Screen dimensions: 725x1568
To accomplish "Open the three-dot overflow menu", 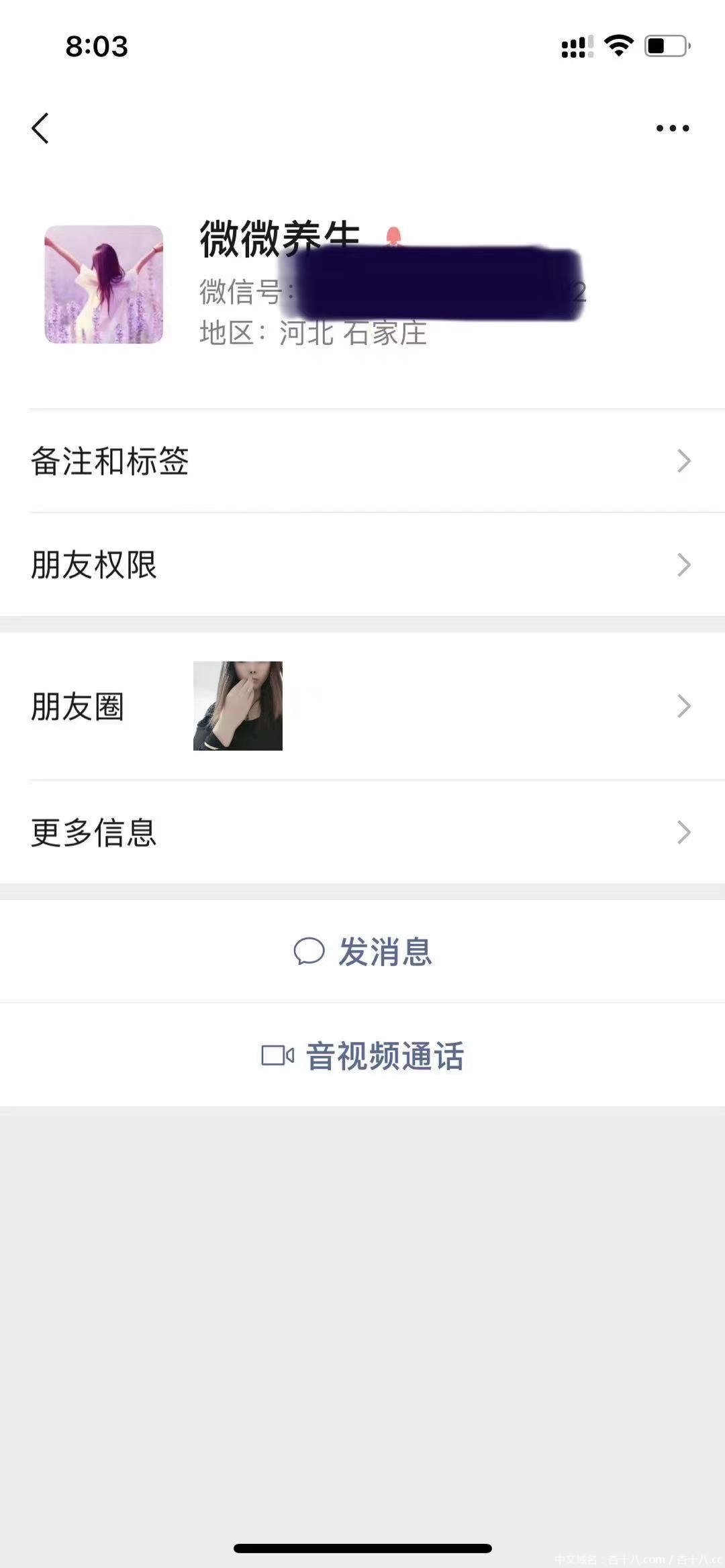I will [672, 128].
